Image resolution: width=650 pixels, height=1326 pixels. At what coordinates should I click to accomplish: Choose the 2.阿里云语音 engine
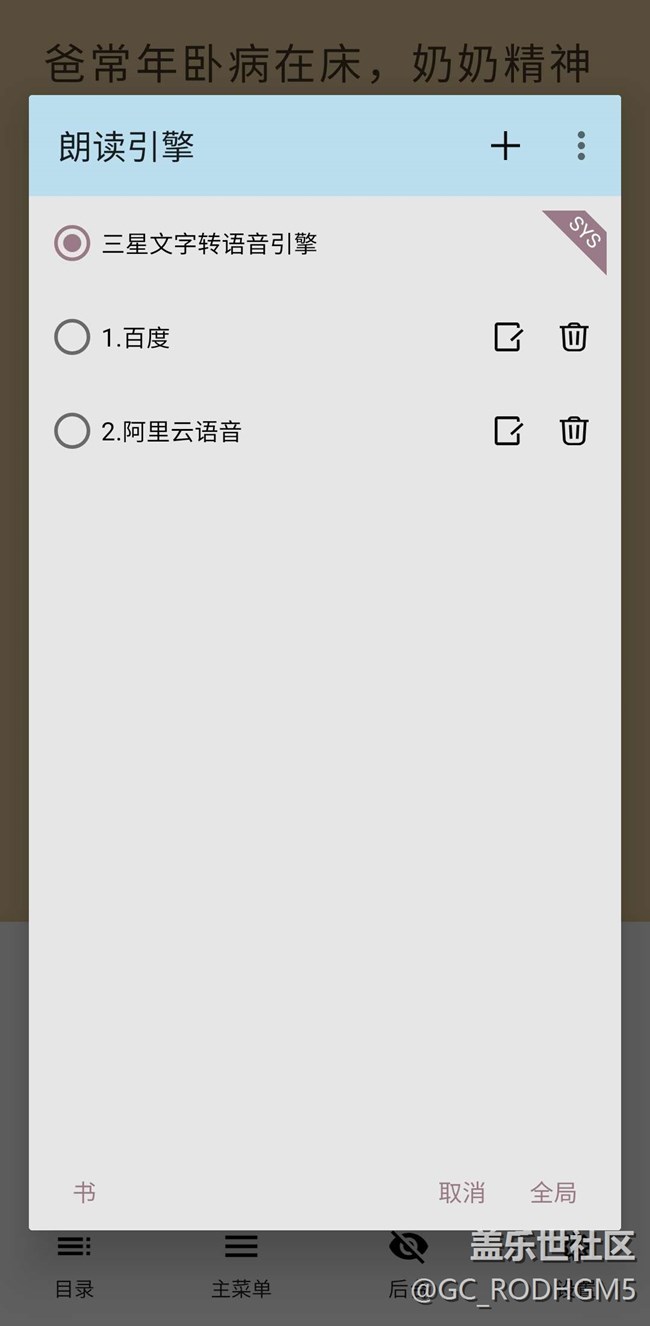click(72, 431)
